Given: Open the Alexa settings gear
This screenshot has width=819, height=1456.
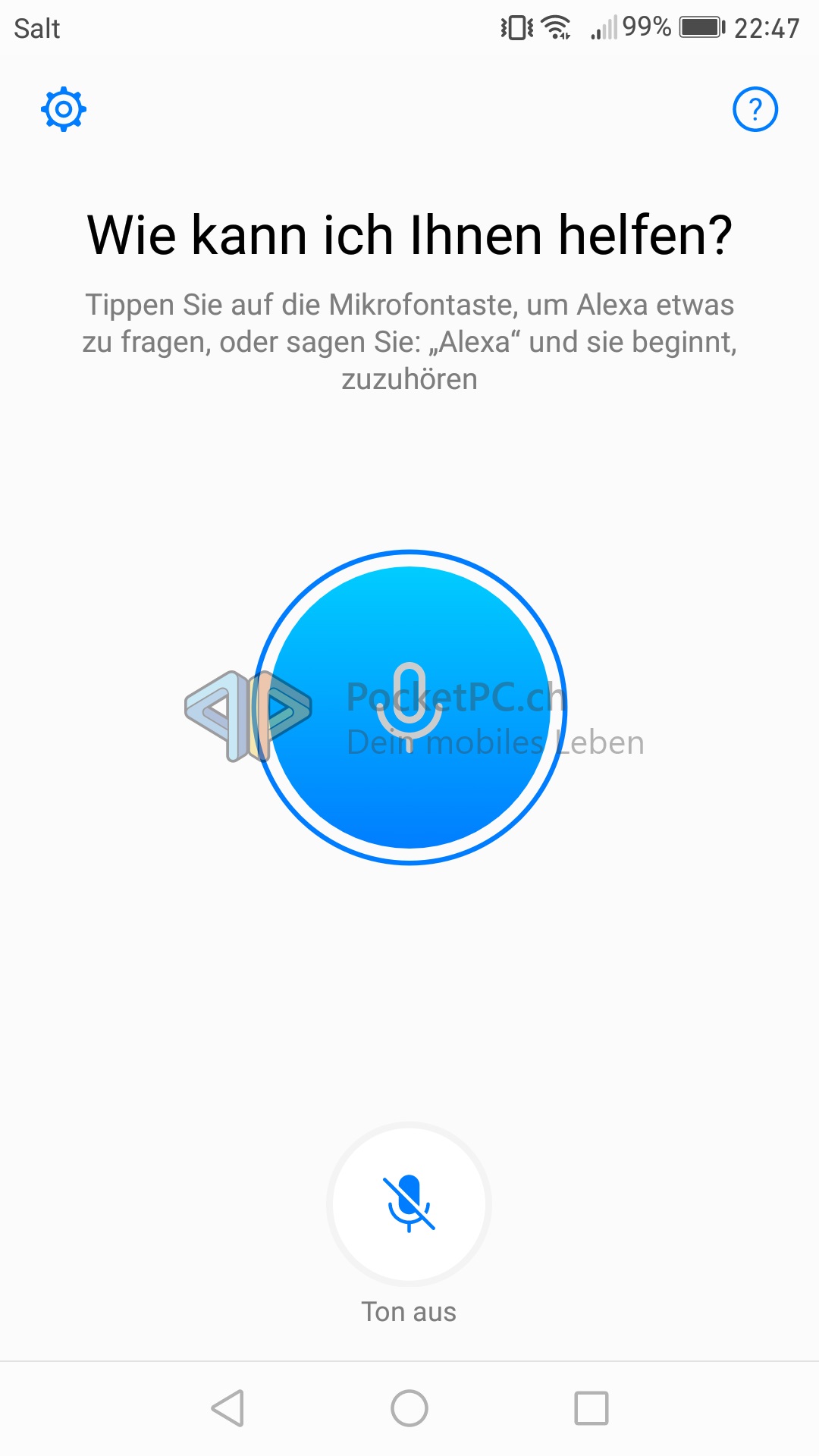Looking at the screenshot, I should [63, 109].
